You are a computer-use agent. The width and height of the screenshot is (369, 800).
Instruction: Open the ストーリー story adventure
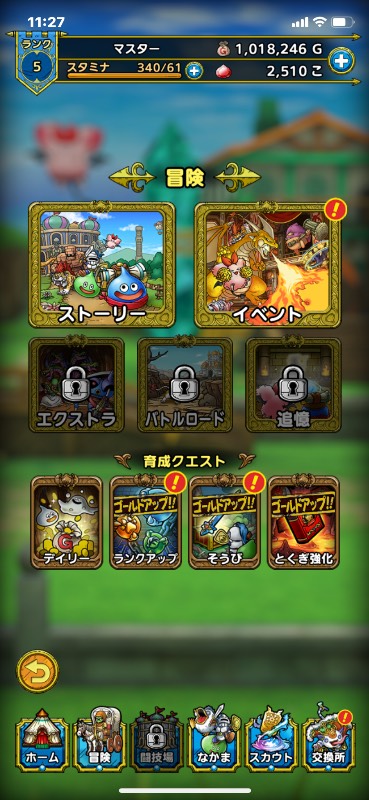(102, 265)
